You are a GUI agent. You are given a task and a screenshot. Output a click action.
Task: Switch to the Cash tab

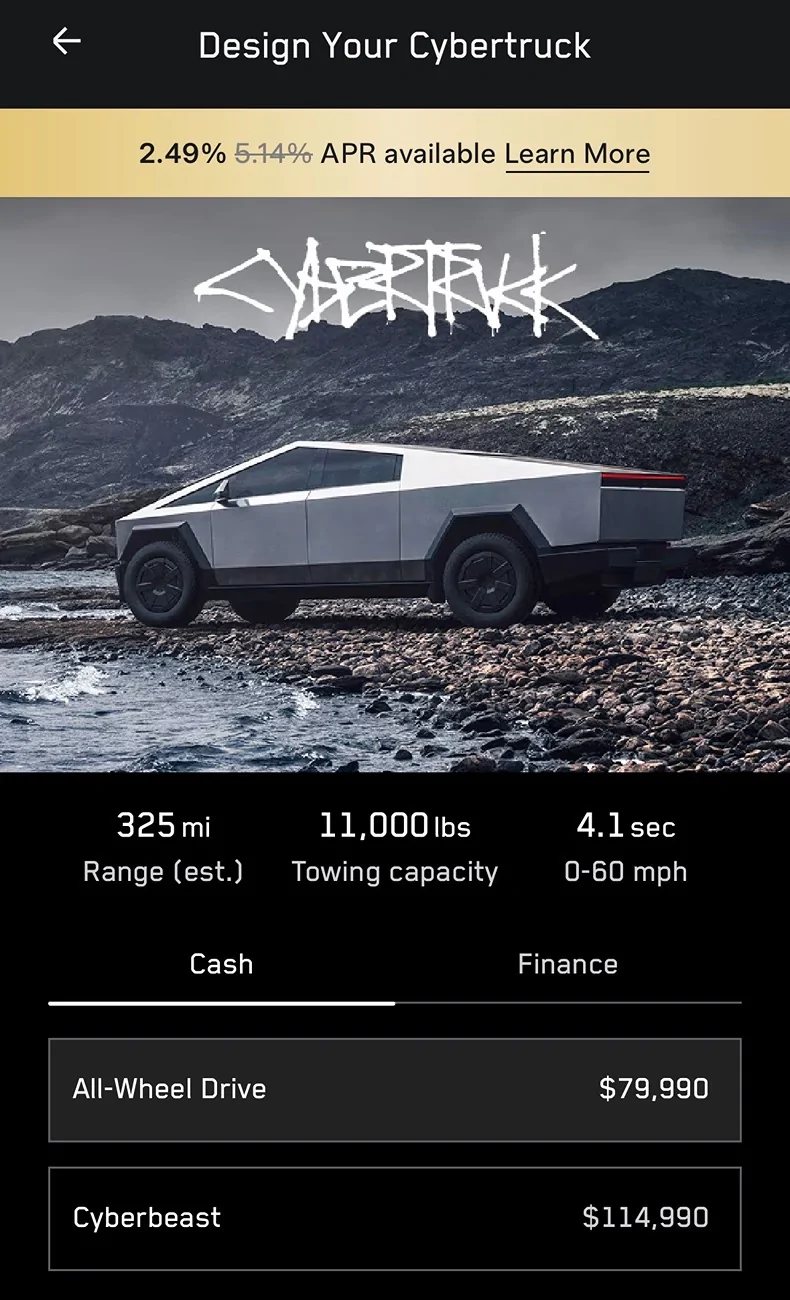click(x=221, y=965)
